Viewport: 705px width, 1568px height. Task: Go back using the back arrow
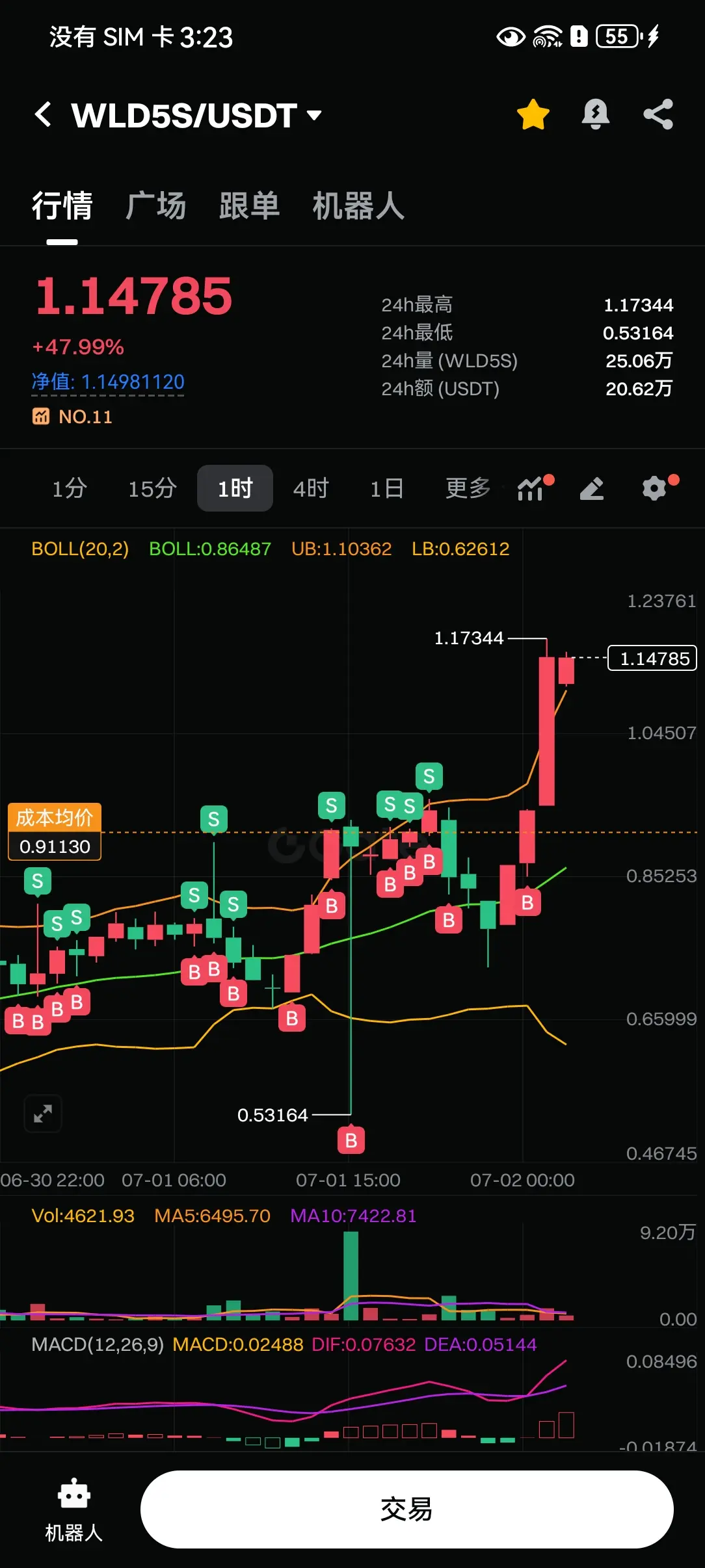pos(43,114)
